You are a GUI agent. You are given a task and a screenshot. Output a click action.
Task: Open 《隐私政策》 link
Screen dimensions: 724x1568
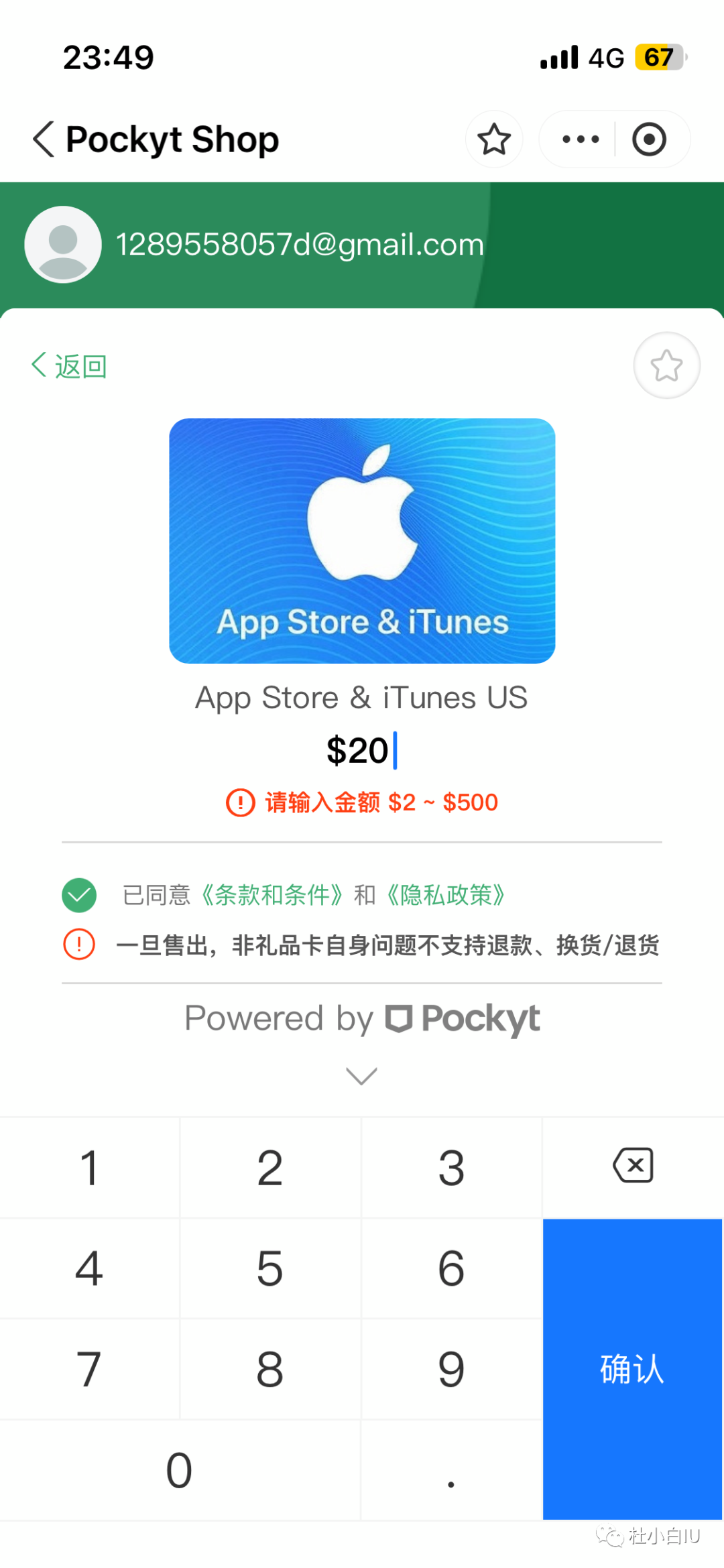coord(445,895)
